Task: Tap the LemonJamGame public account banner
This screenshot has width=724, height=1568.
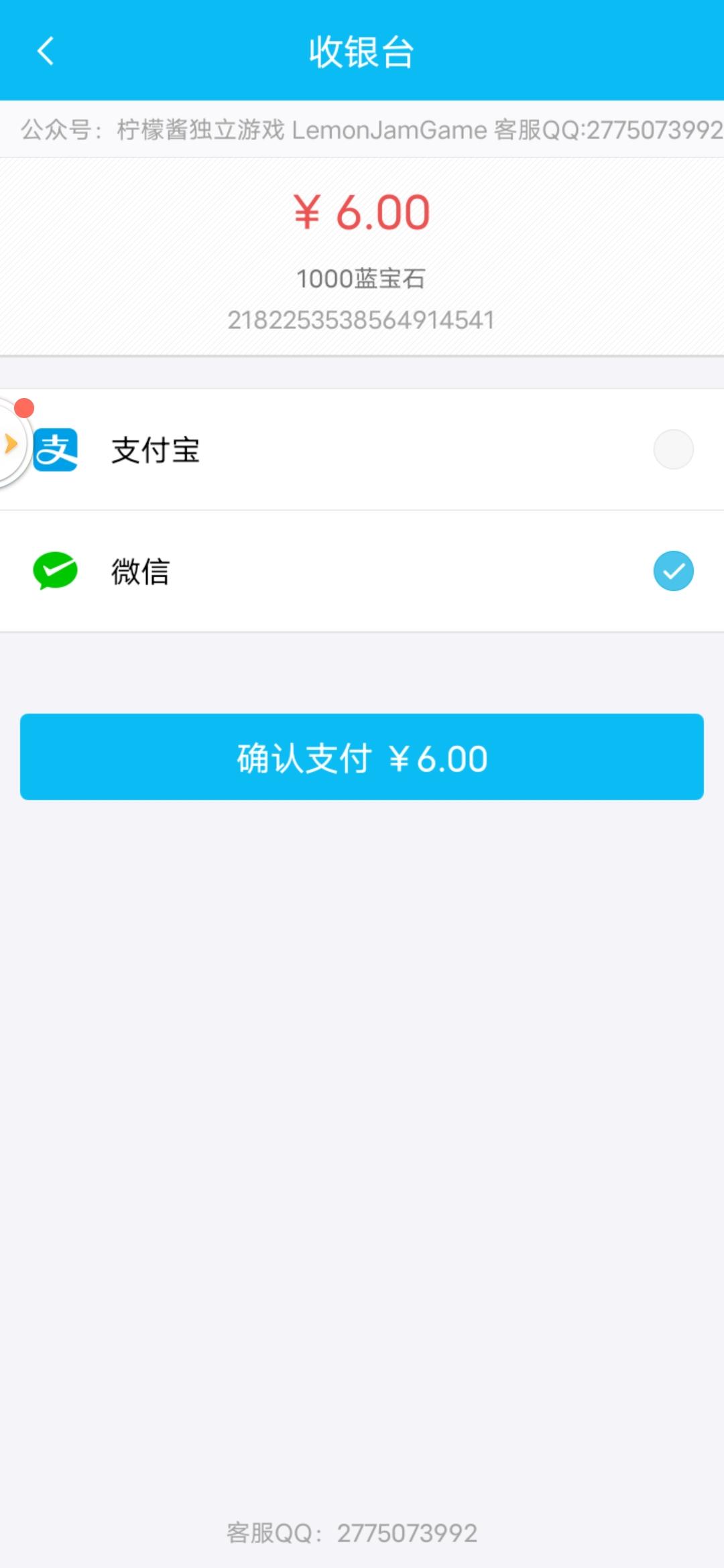Action: point(362,131)
